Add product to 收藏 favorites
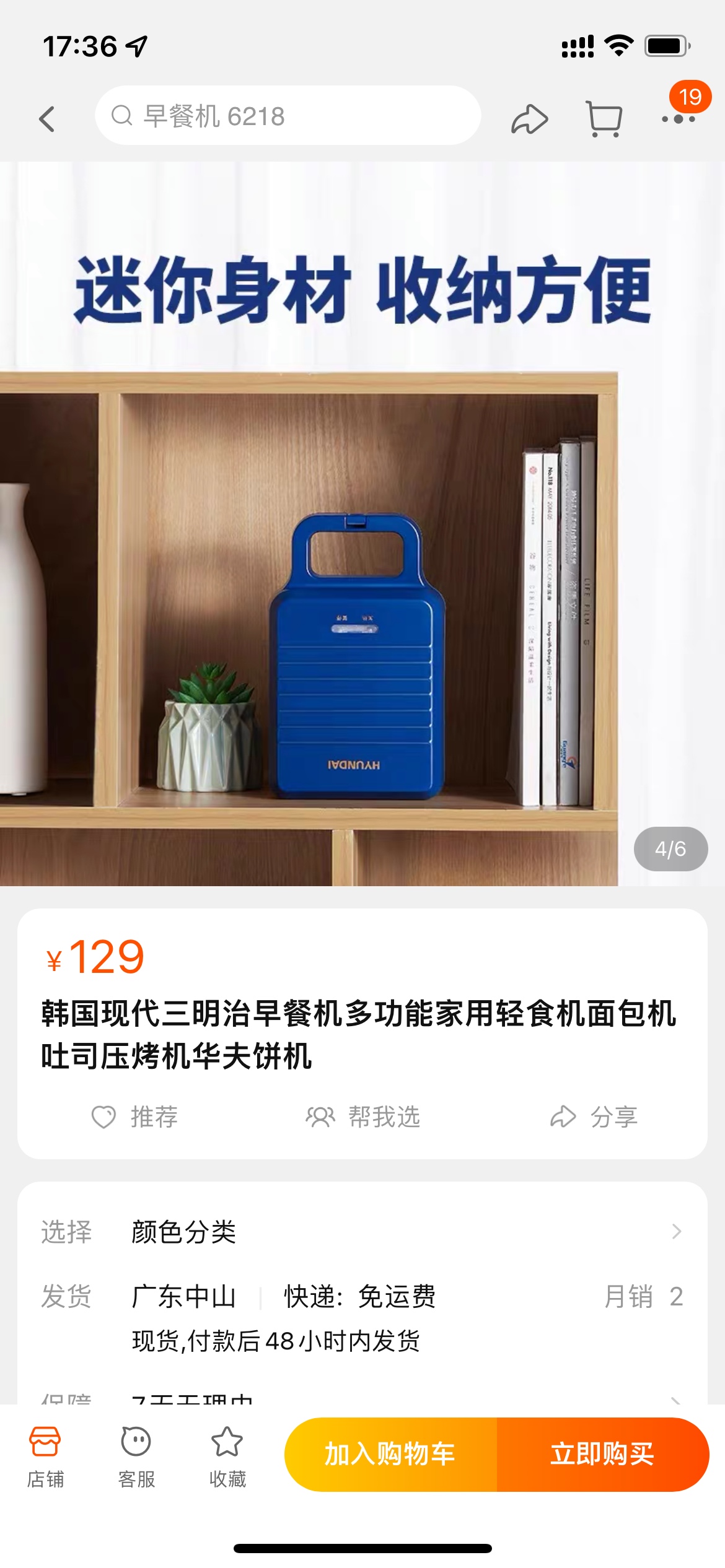This screenshot has width=725, height=1568. tap(227, 1455)
